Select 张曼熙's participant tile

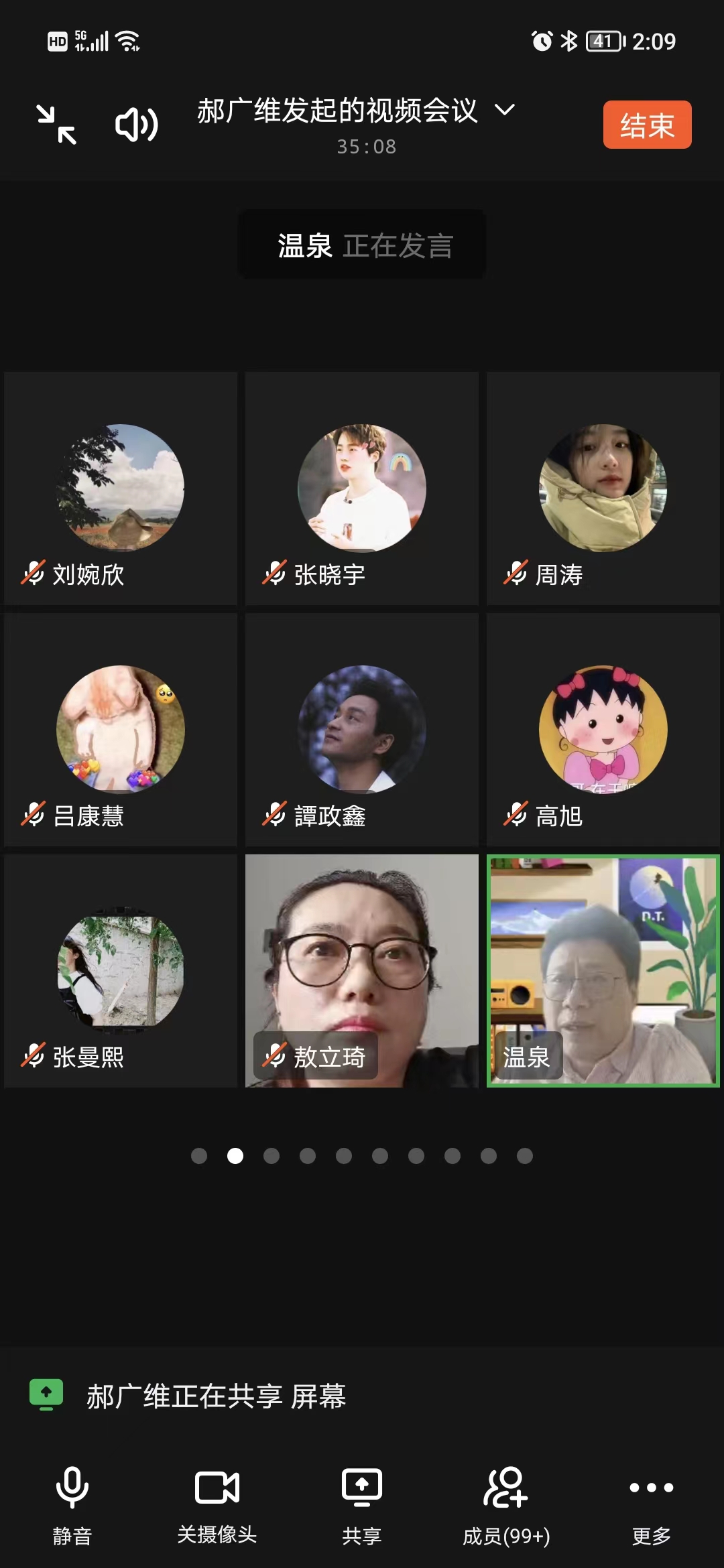click(x=121, y=970)
